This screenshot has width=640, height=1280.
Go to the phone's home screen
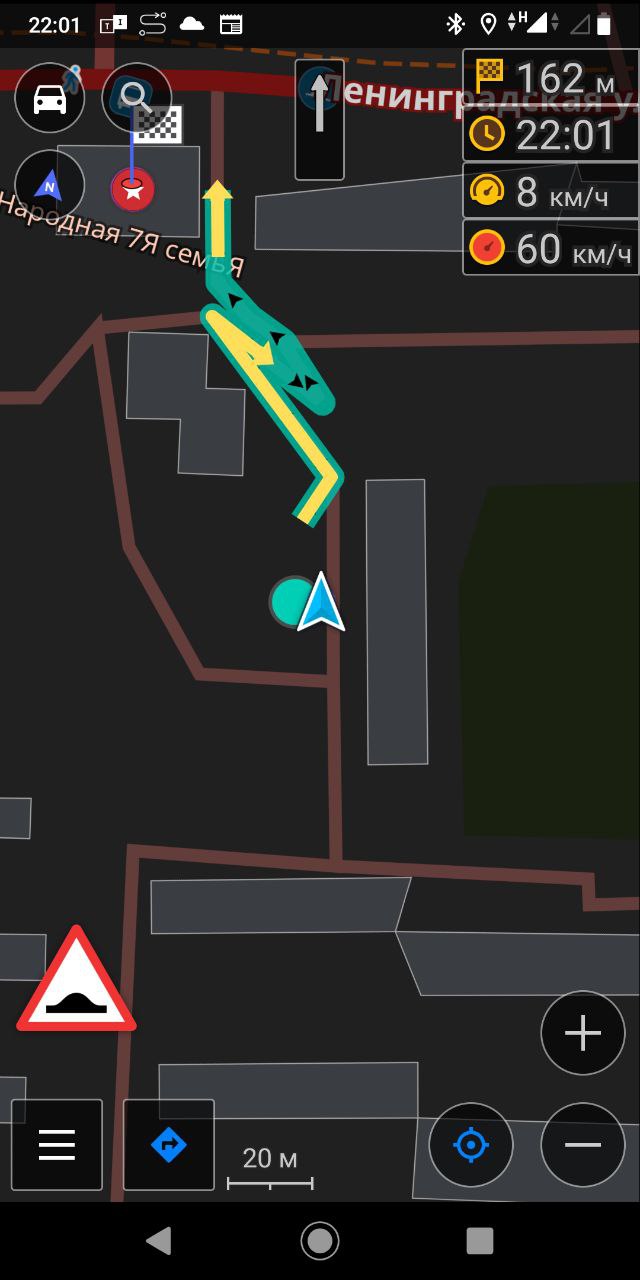pyautogui.click(x=320, y=1241)
